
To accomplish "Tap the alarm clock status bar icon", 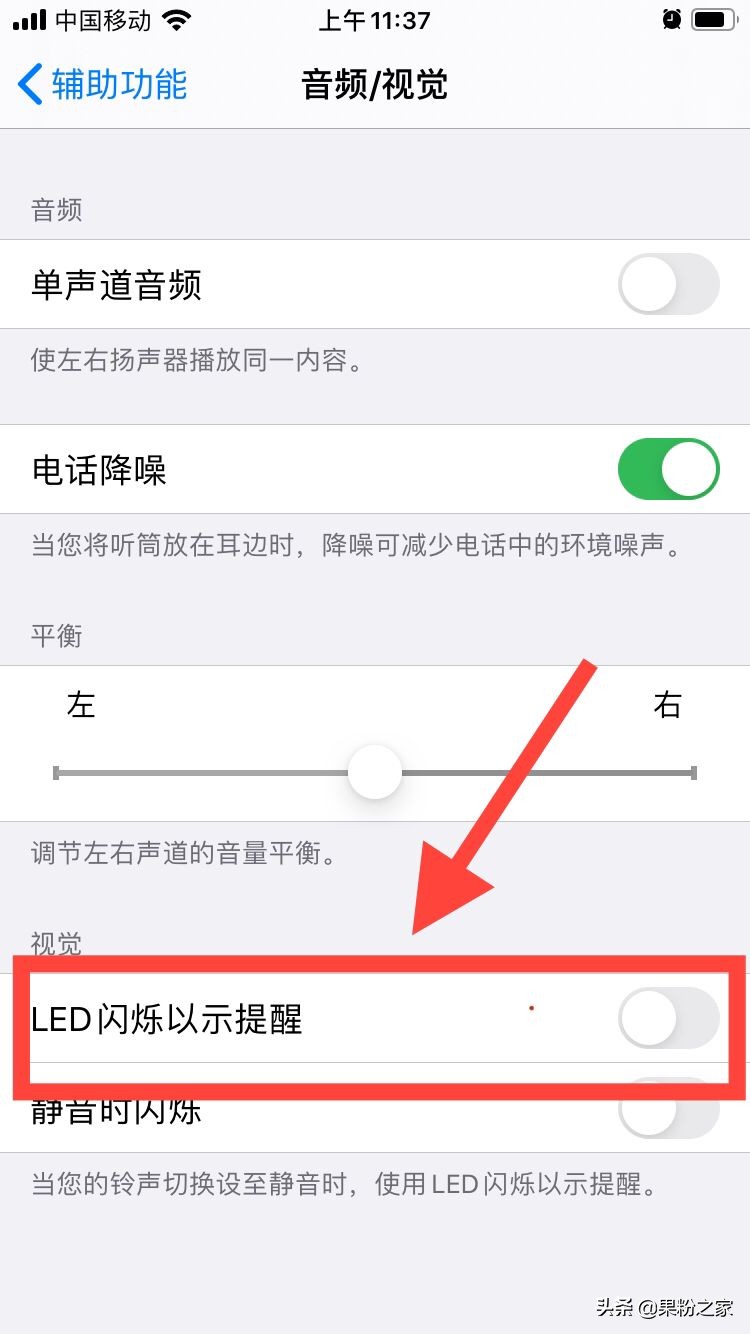I will (x=671, y=19).
